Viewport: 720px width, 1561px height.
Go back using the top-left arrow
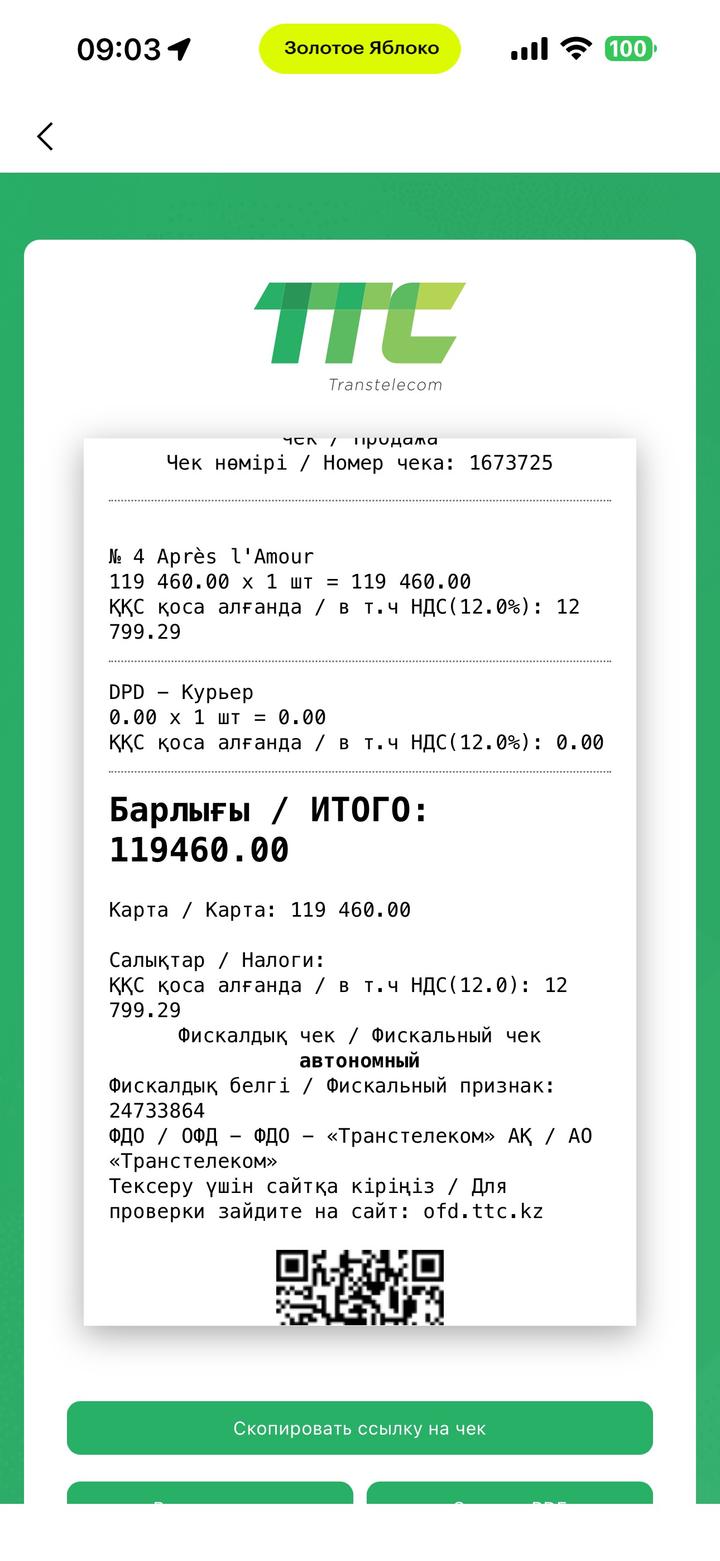click(45, 137)
